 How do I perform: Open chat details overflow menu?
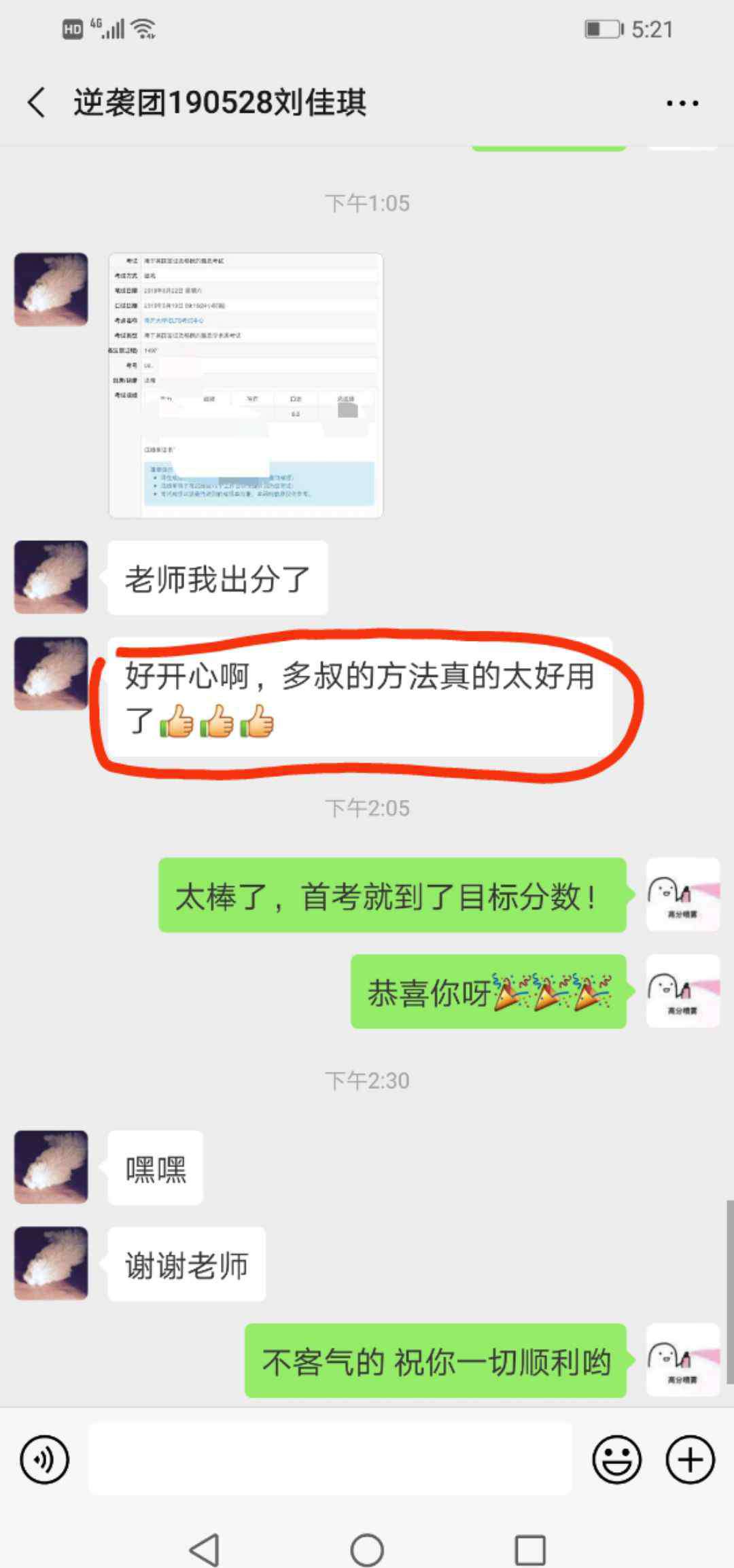(682, 103)
